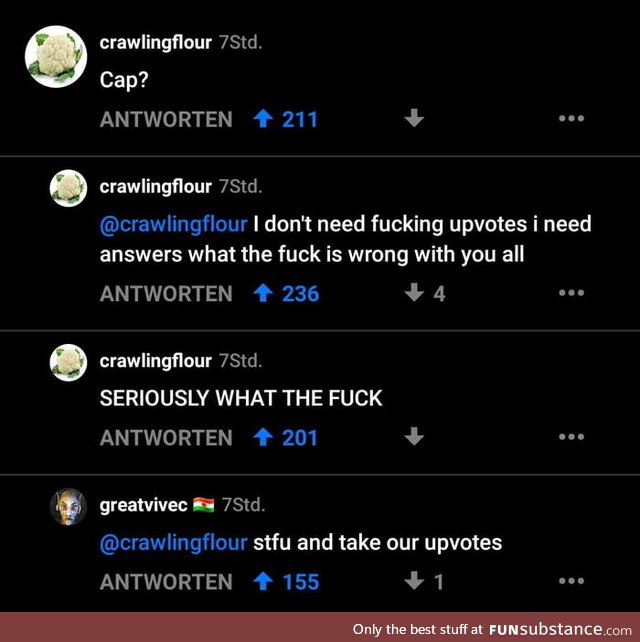Open crawlingflour's profile from the "Cap?" avatar
This screenshot has height=642, width=640.
click(x=51, y=55)
